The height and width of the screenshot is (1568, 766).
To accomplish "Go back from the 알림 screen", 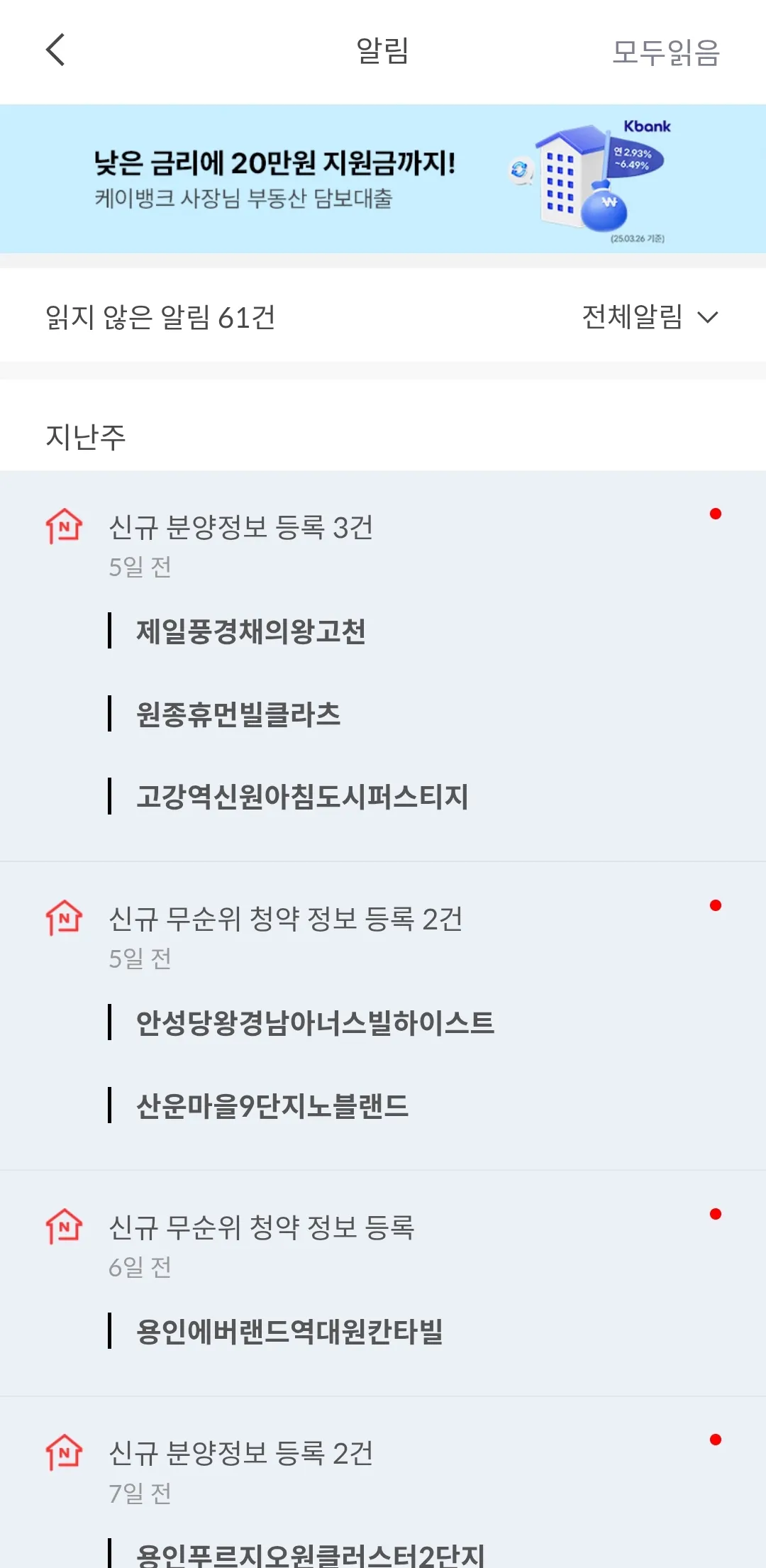I will [x=55, y=50].
